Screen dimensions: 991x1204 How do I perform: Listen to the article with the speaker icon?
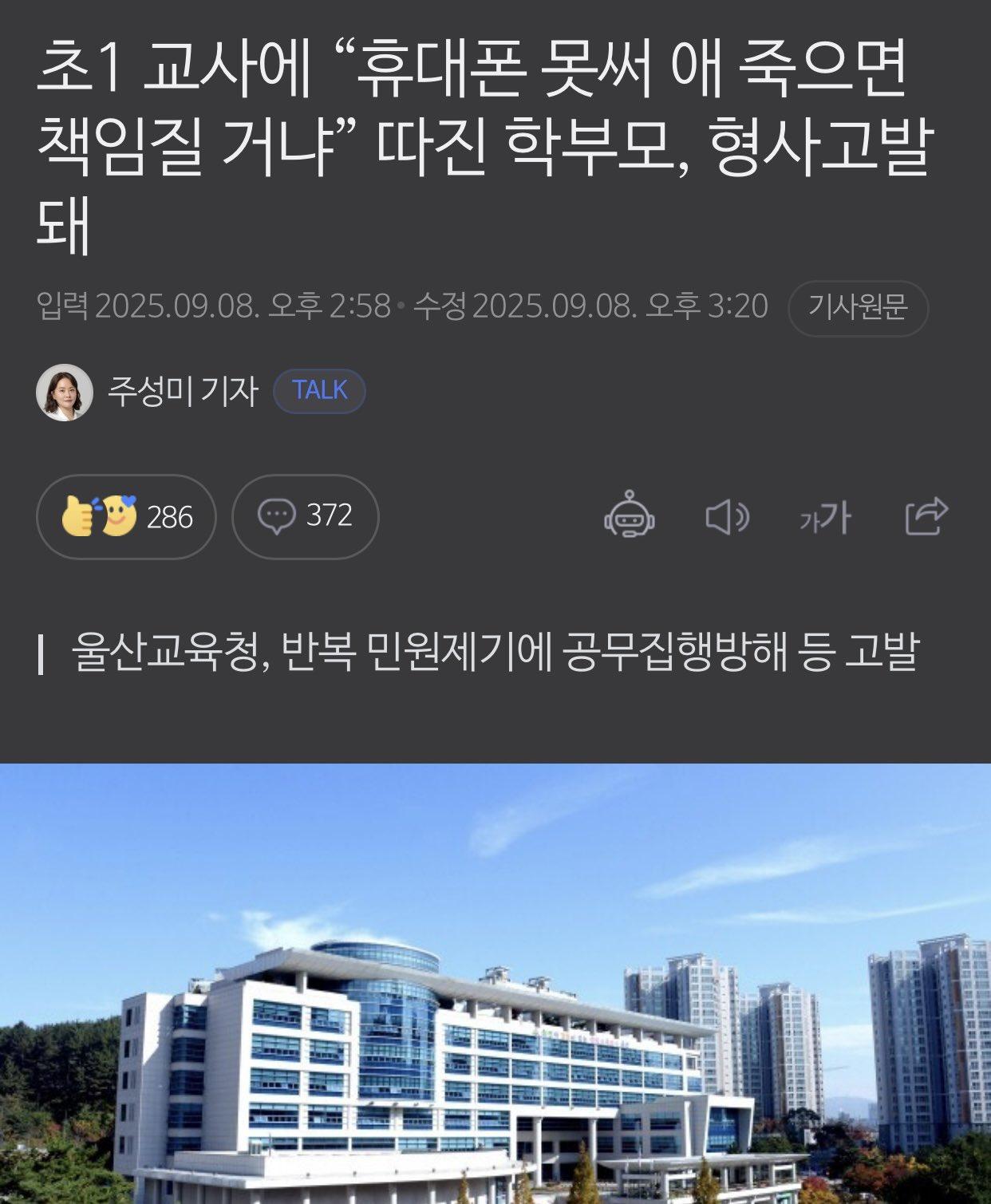point(727,518)
